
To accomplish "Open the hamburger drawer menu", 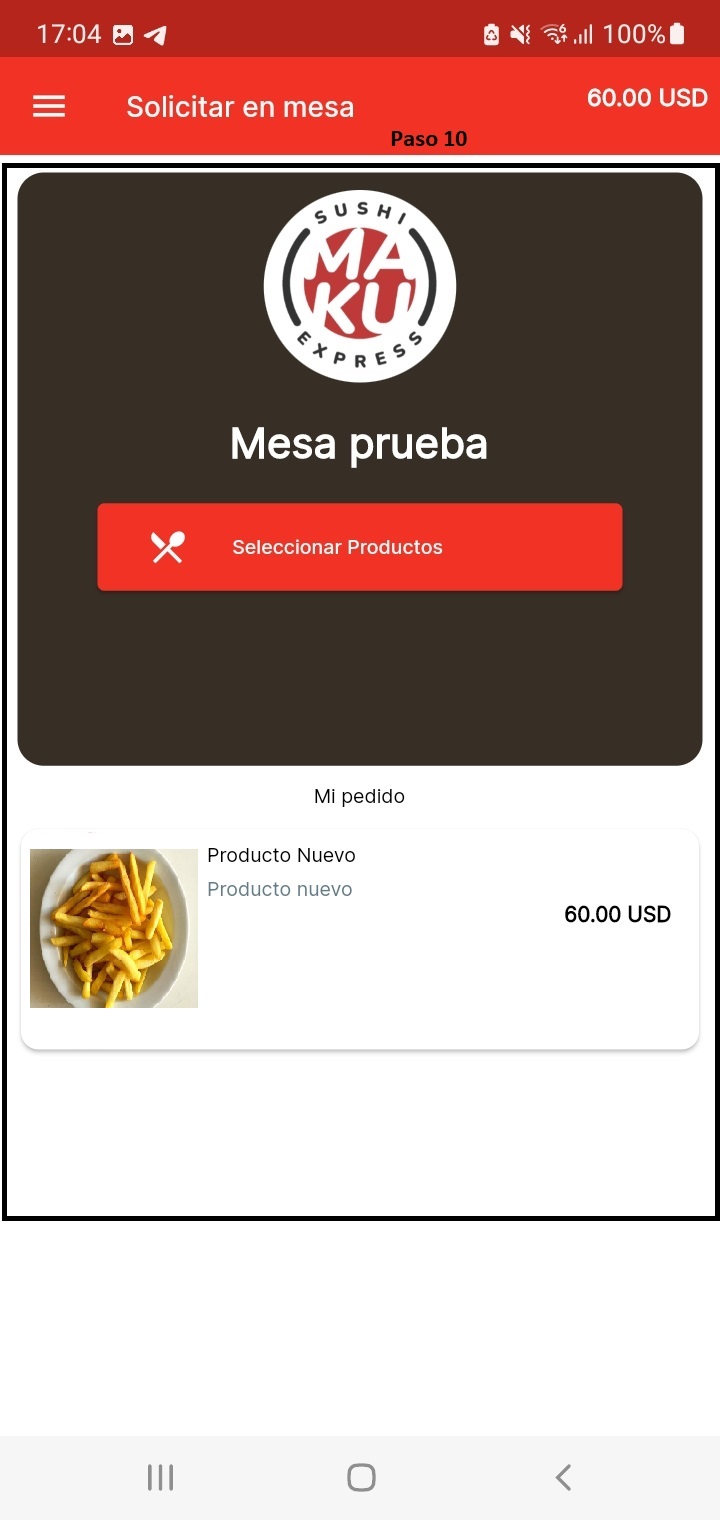I will tap(49, 107).
